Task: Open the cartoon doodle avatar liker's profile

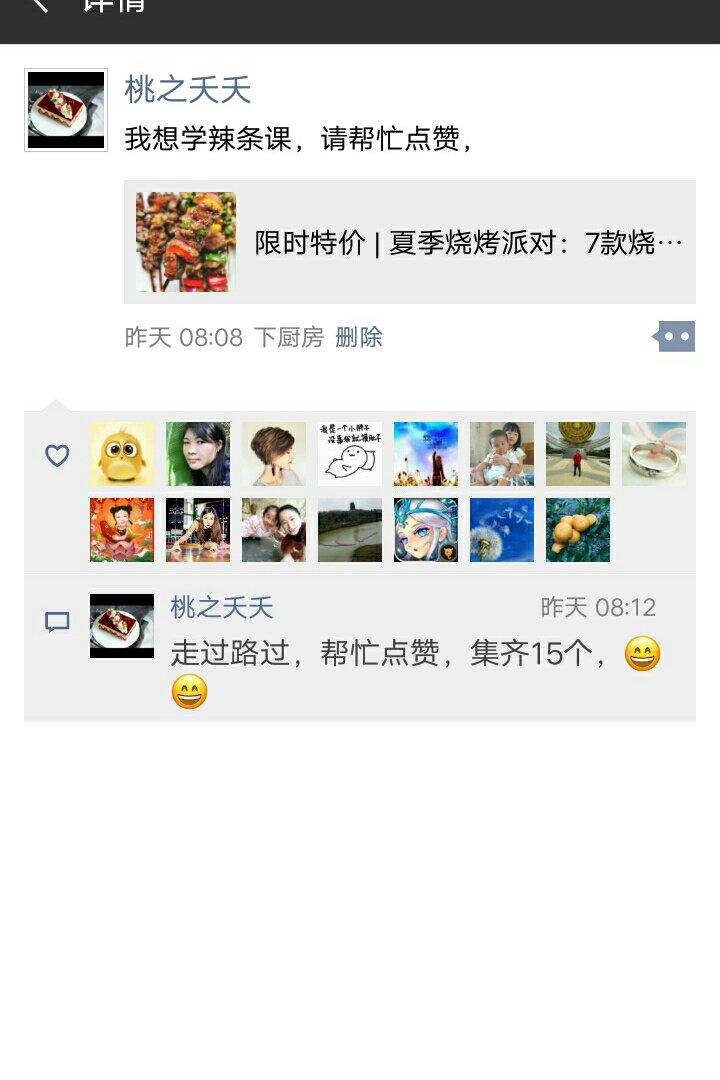Action: [350, 454]
